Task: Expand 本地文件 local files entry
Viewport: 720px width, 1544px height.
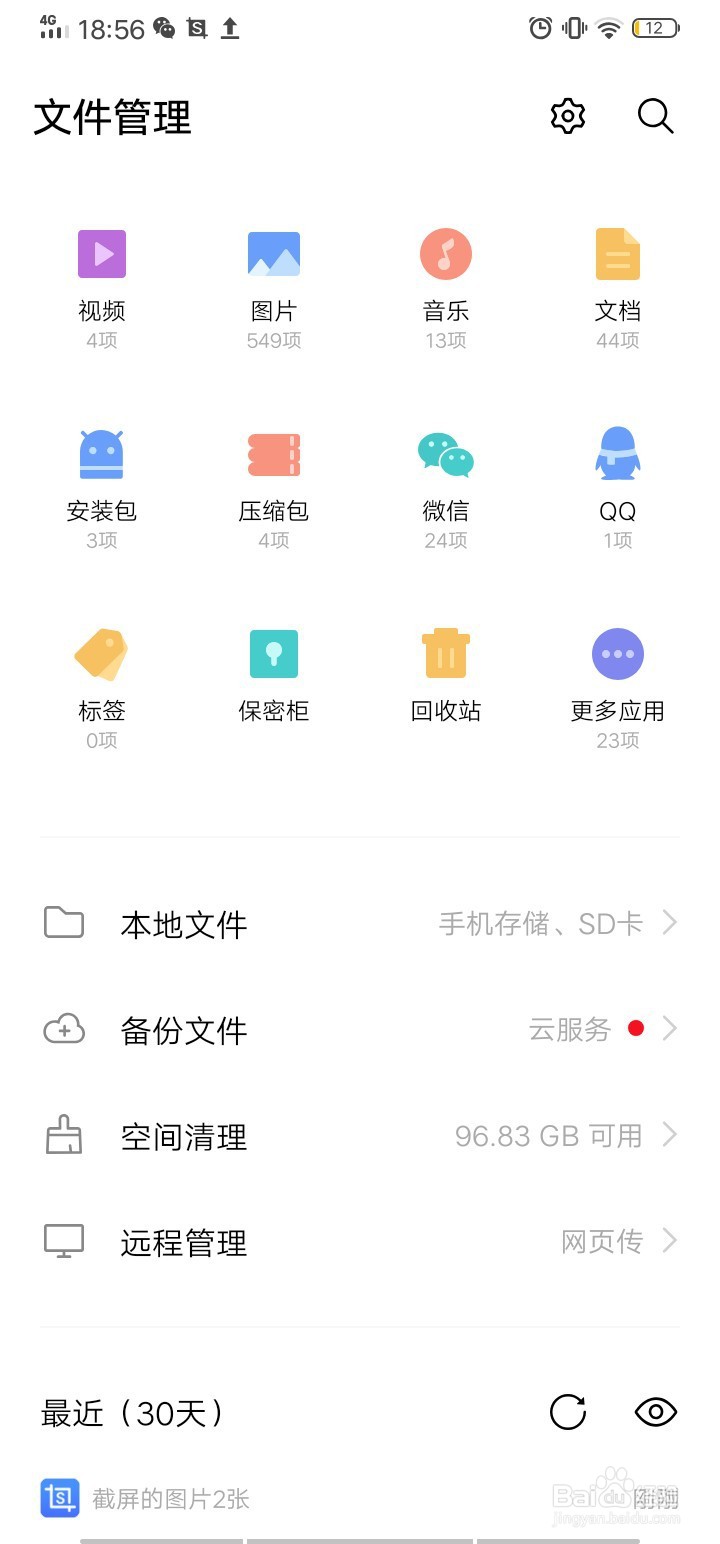Action: pos(360,923)
